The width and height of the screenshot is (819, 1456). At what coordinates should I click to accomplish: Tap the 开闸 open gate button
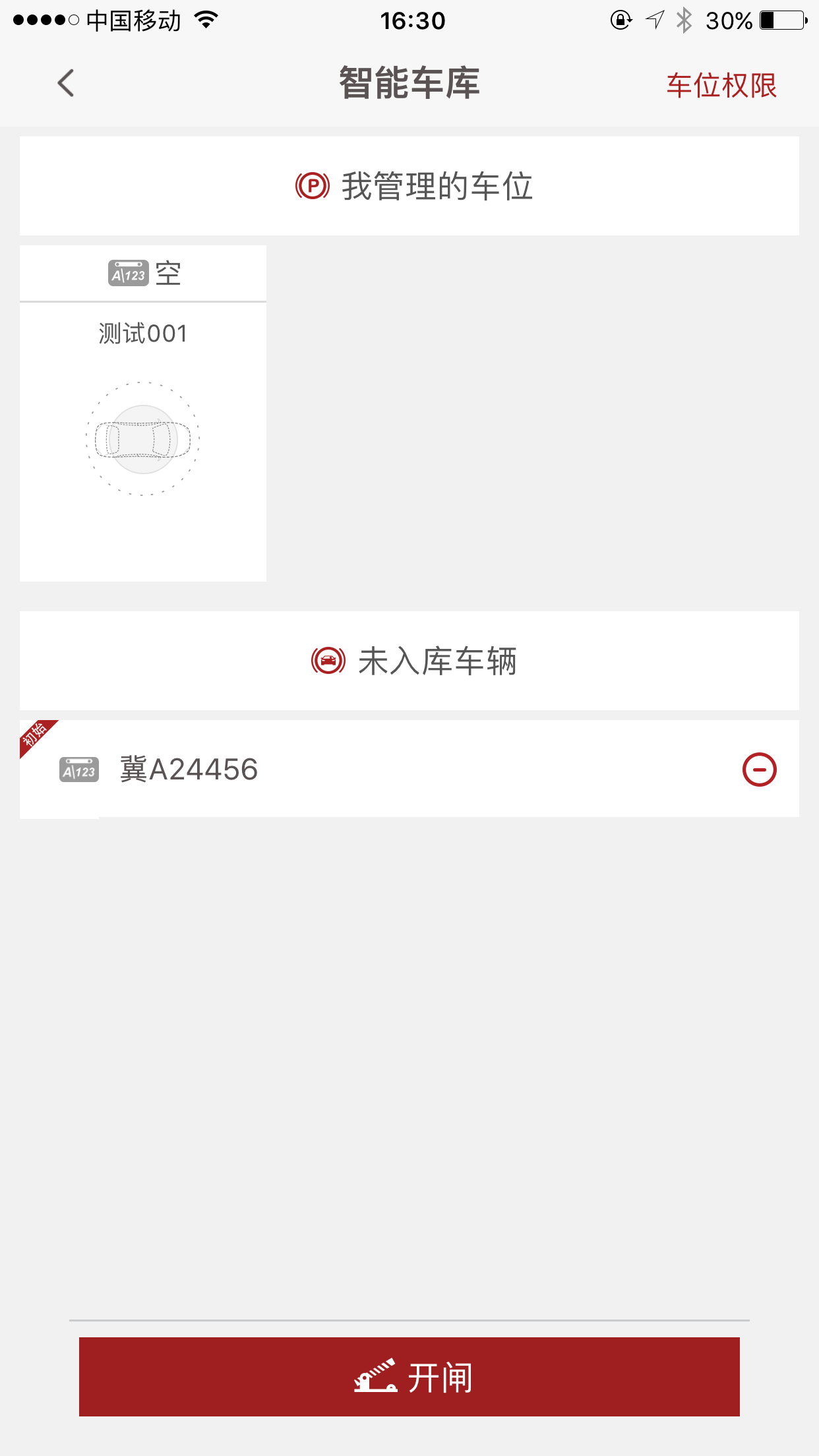(x=409, y=1377)
